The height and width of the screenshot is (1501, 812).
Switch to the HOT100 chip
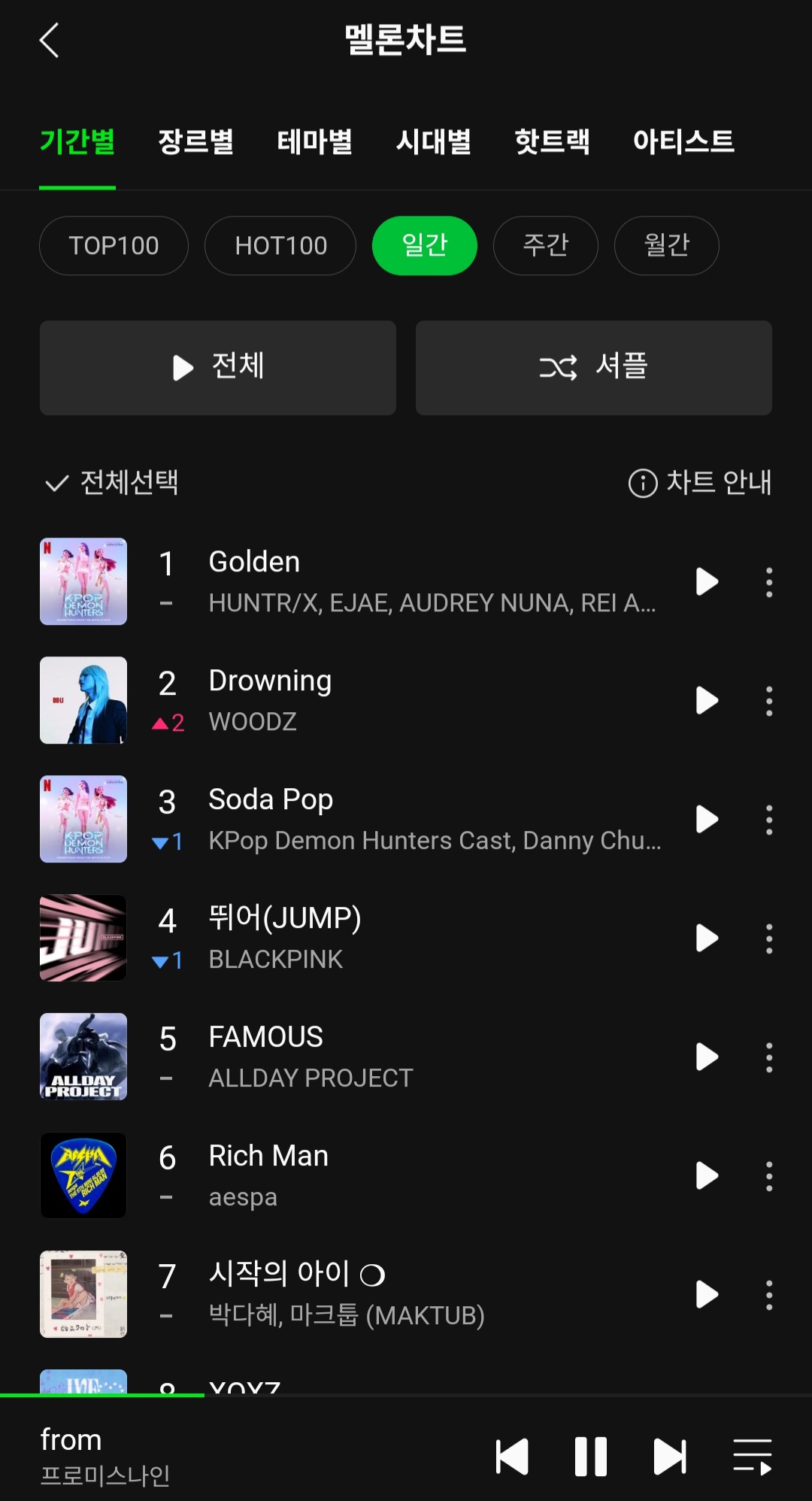click(280, 246)
